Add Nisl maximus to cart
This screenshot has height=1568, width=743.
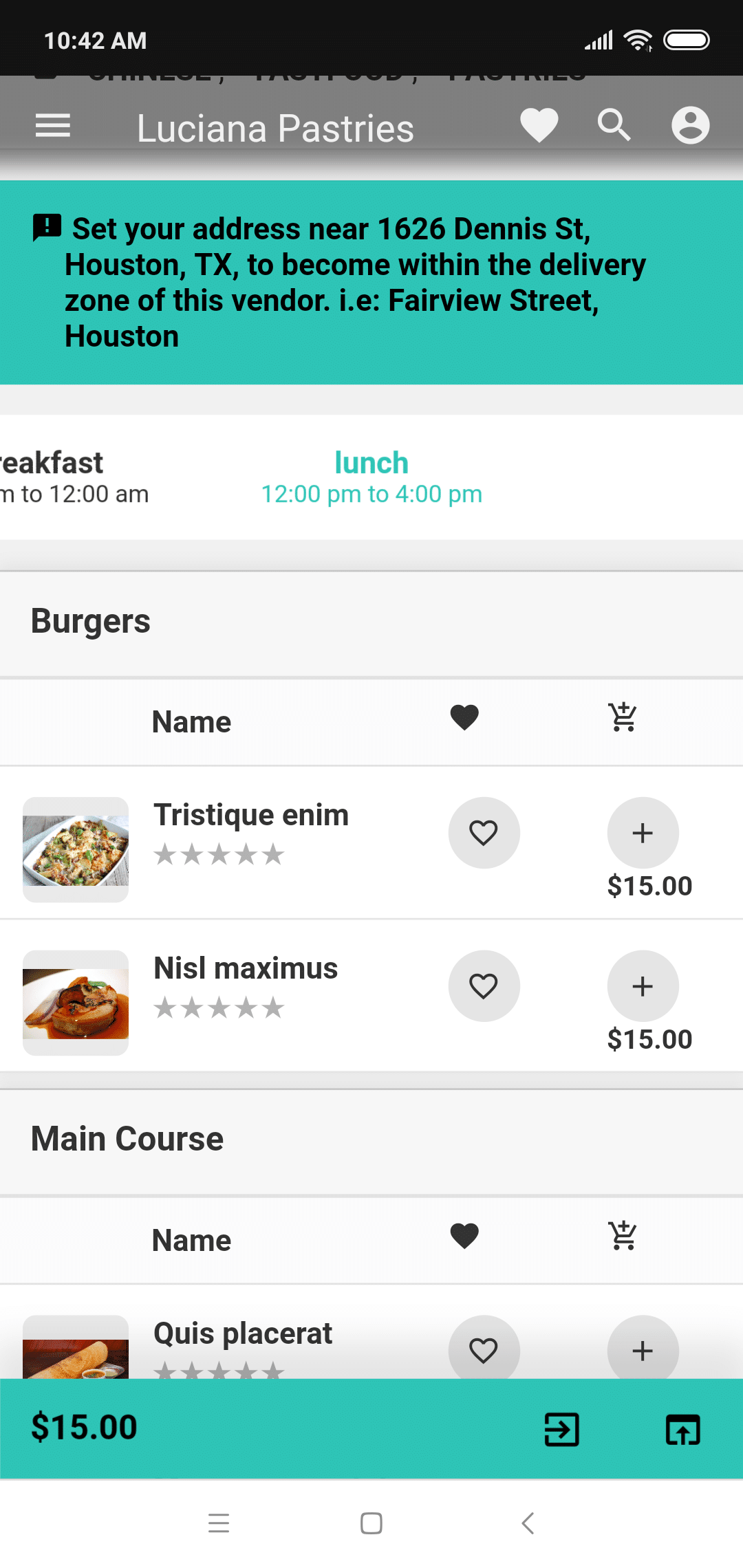coord(643,986)
